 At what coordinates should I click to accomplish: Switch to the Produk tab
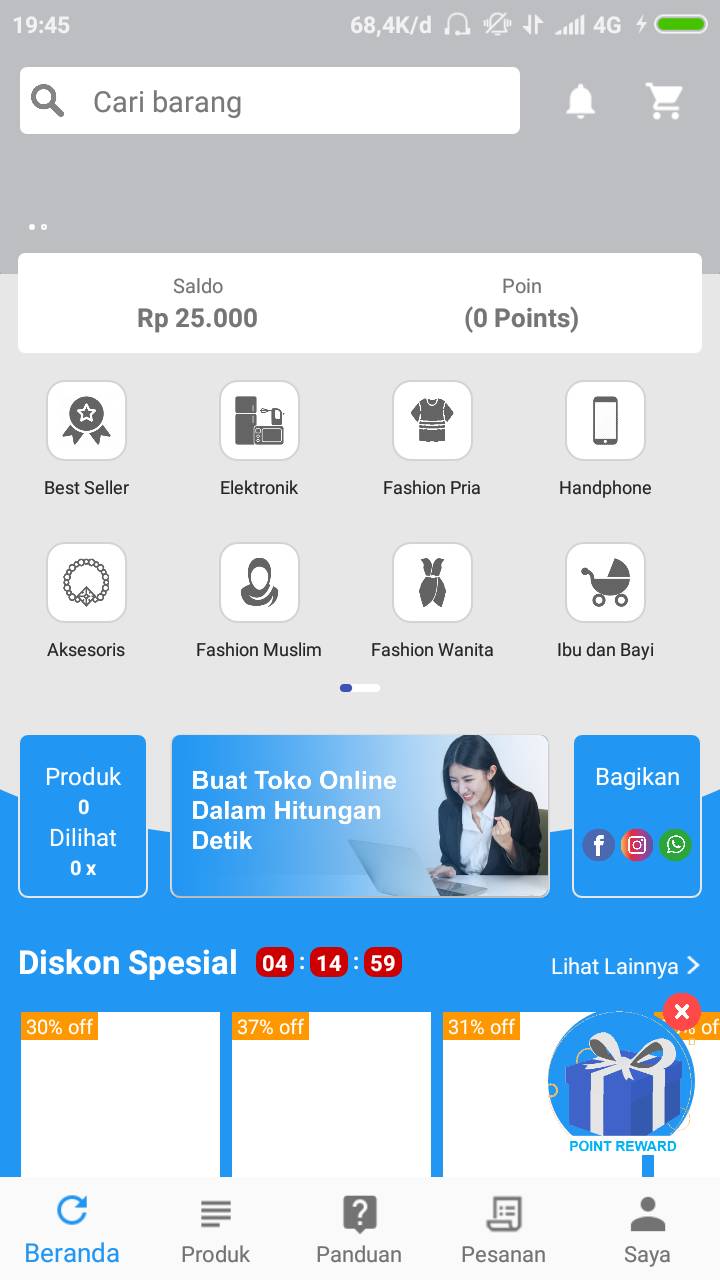pyautogui.click(x=216, y=1231)
